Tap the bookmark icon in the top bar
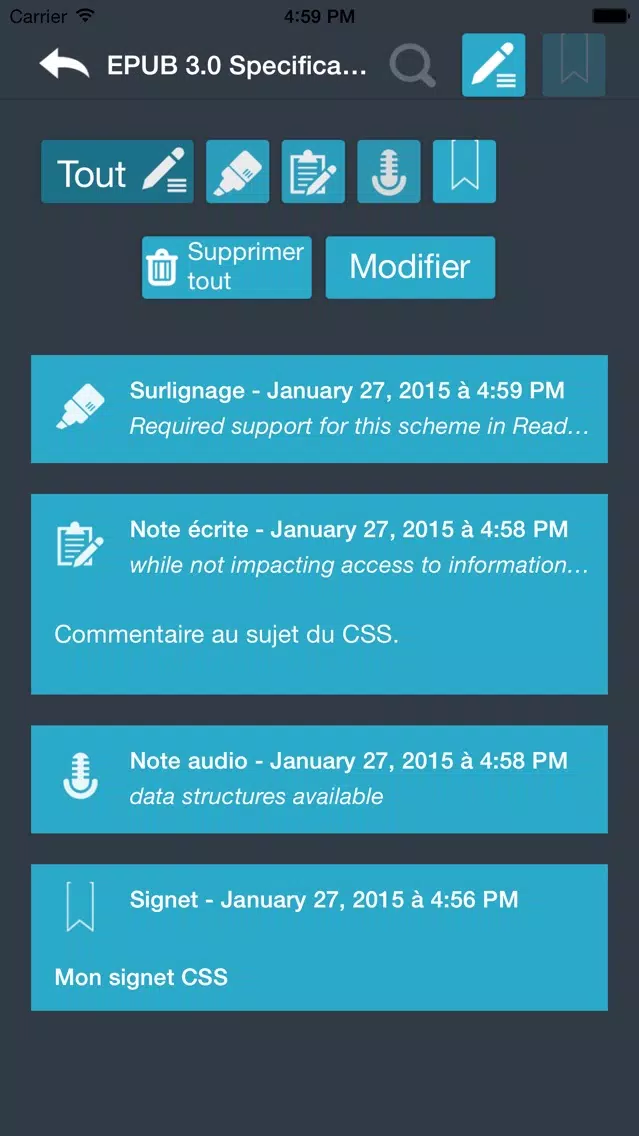This screenshot has height=1136, width=639. pos(574,65)
